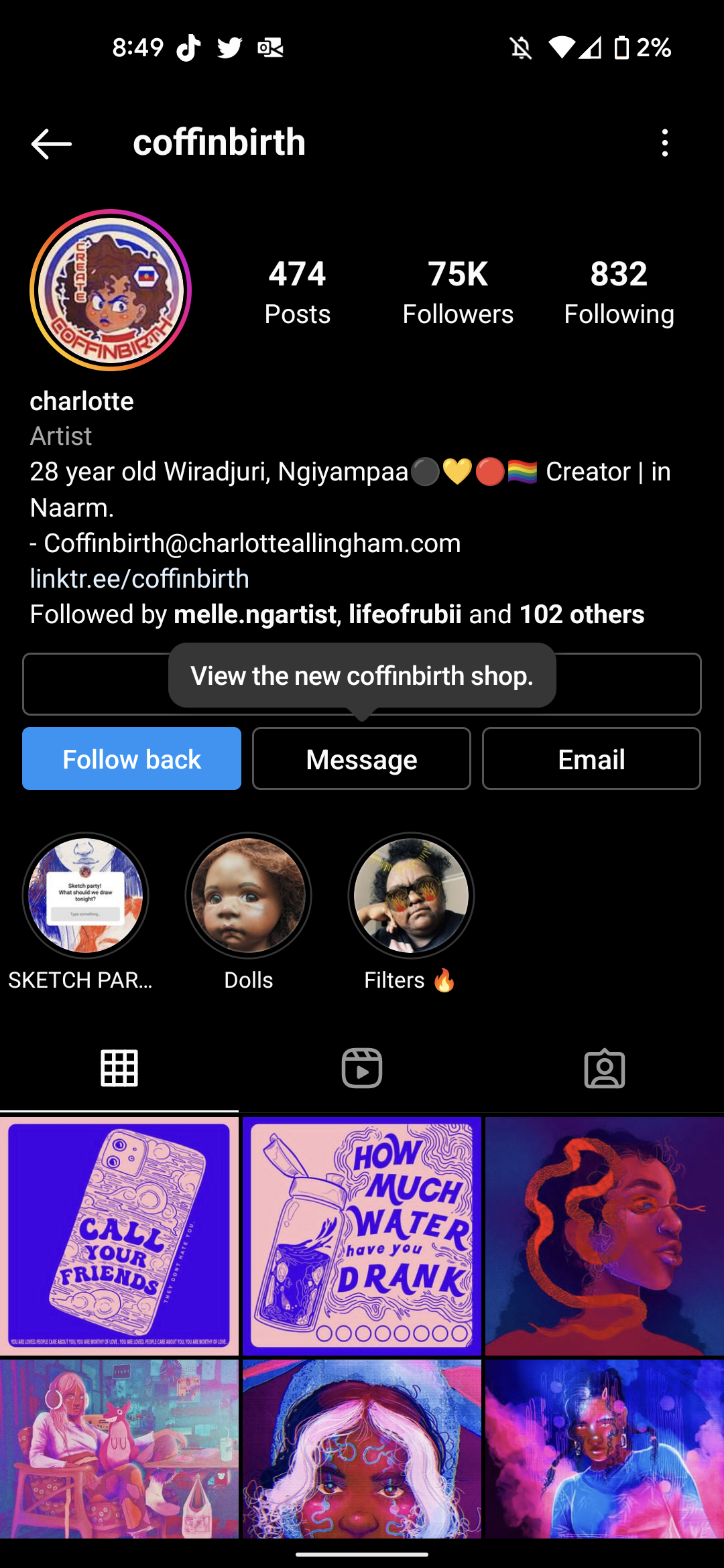This screenshot has height=1568, width=724.
Task: Switch to the tagged photos tab
Action: pyautogui.click(x=605, y=1067)
